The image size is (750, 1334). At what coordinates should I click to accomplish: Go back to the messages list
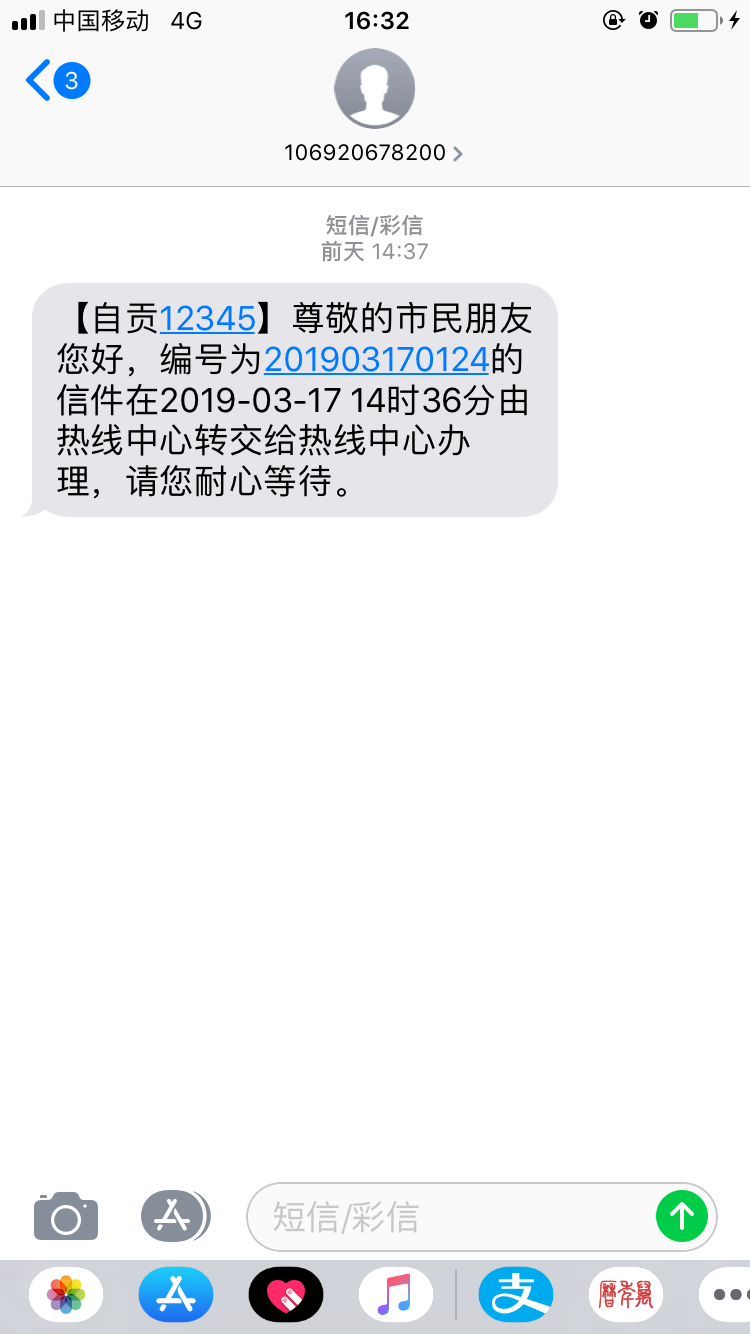[56, 81]
